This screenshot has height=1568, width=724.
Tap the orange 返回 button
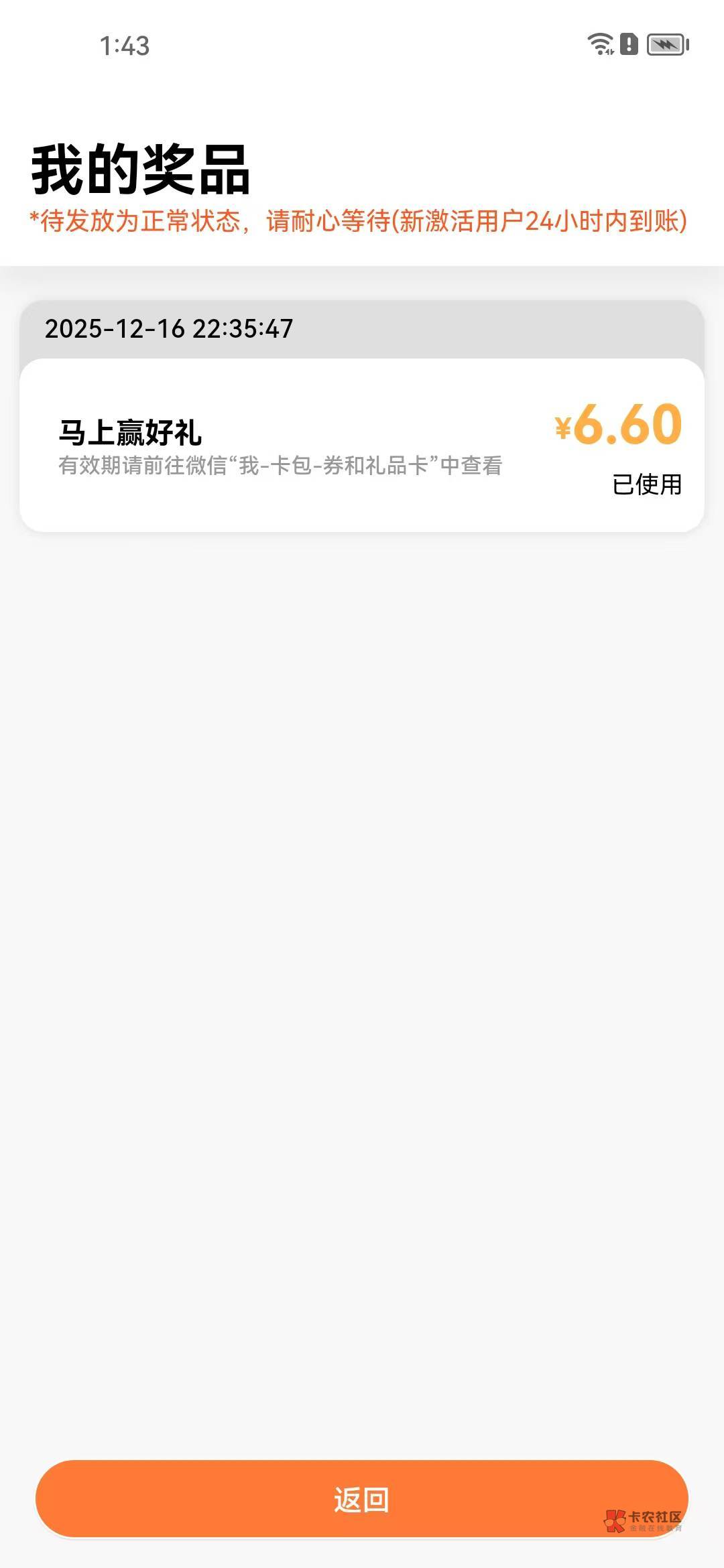[x=361, y=1498]
